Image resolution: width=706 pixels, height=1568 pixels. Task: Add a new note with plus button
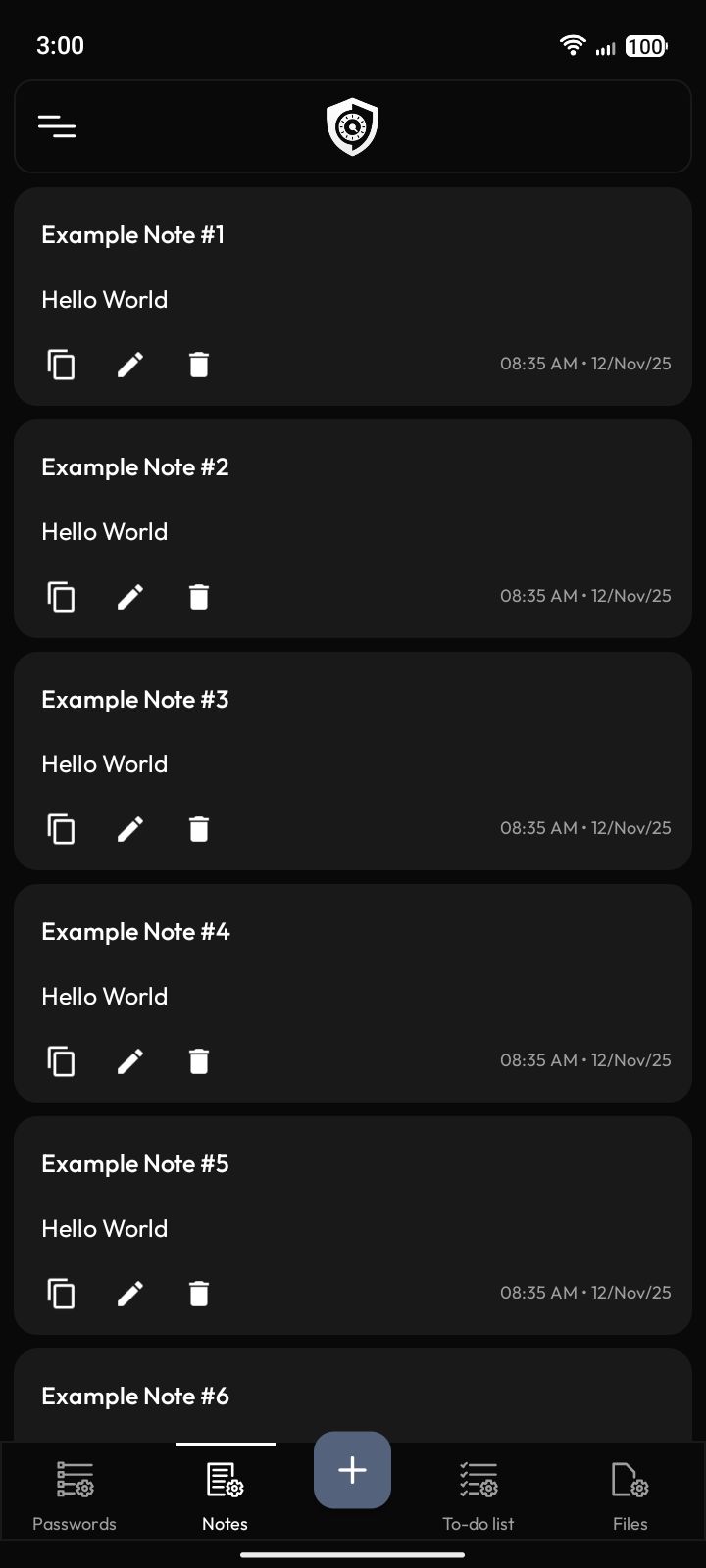(352, 1470)
